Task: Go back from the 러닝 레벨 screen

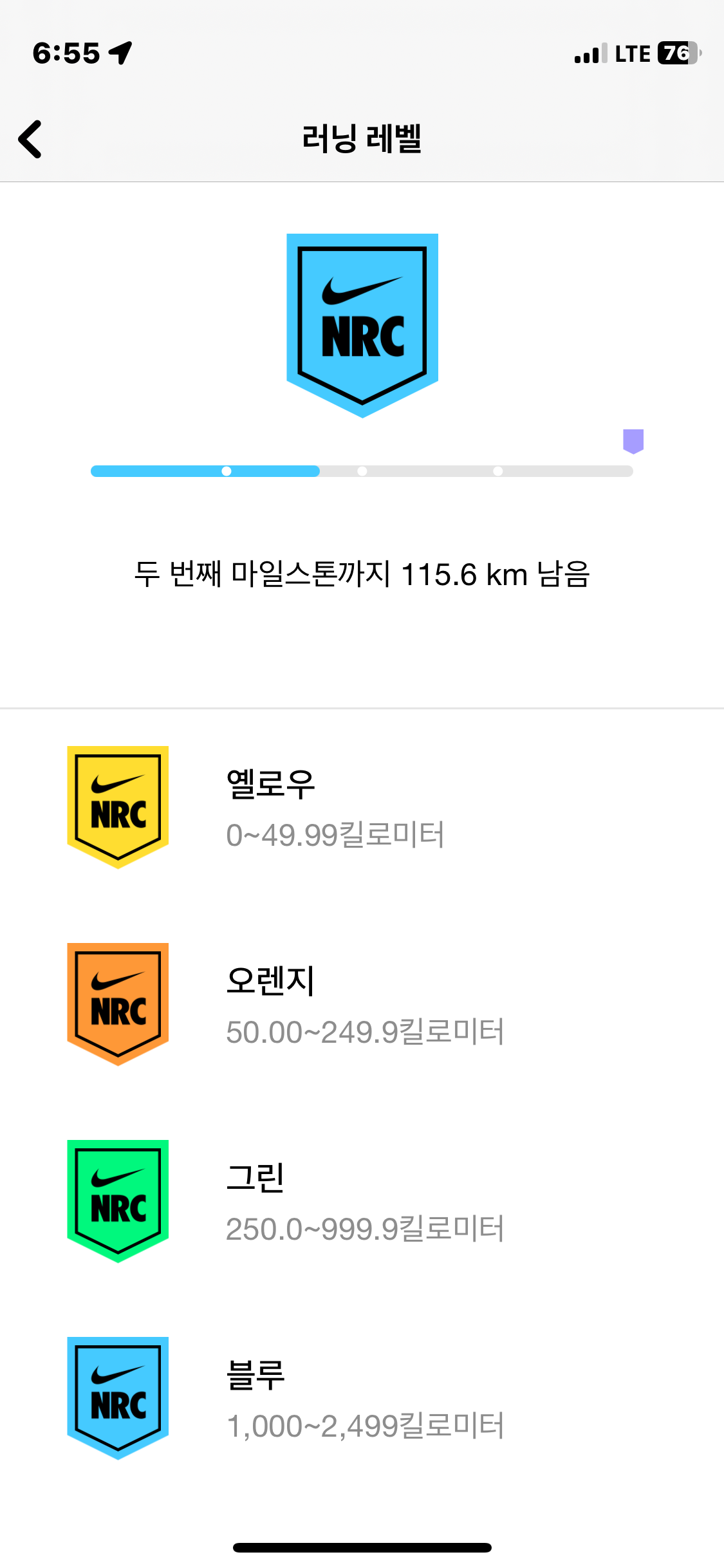Action: click(30, 139)
